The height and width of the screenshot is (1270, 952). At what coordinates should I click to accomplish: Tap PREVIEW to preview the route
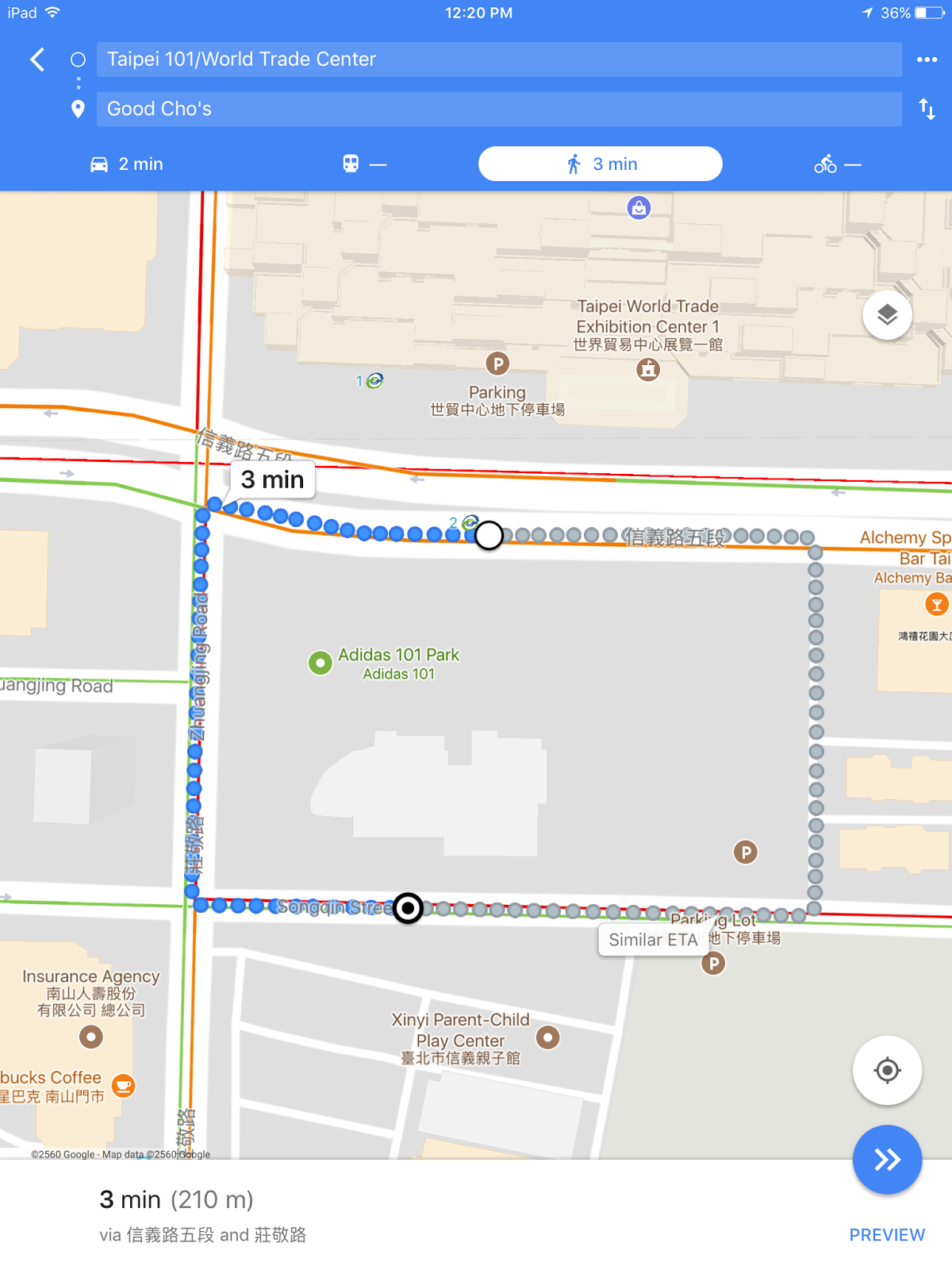(886, 1235)
